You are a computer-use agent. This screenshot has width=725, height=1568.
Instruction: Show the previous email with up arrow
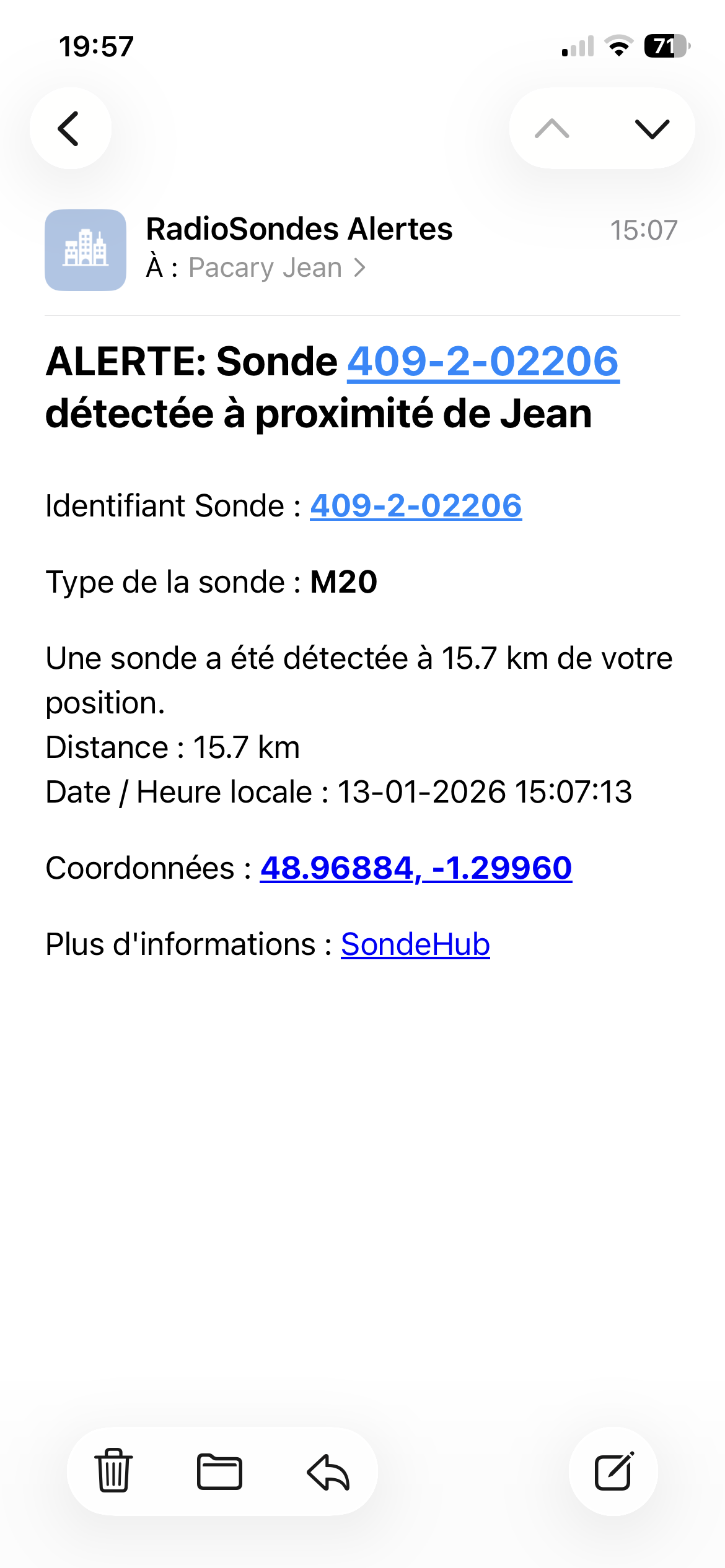(x=551, y=129)
